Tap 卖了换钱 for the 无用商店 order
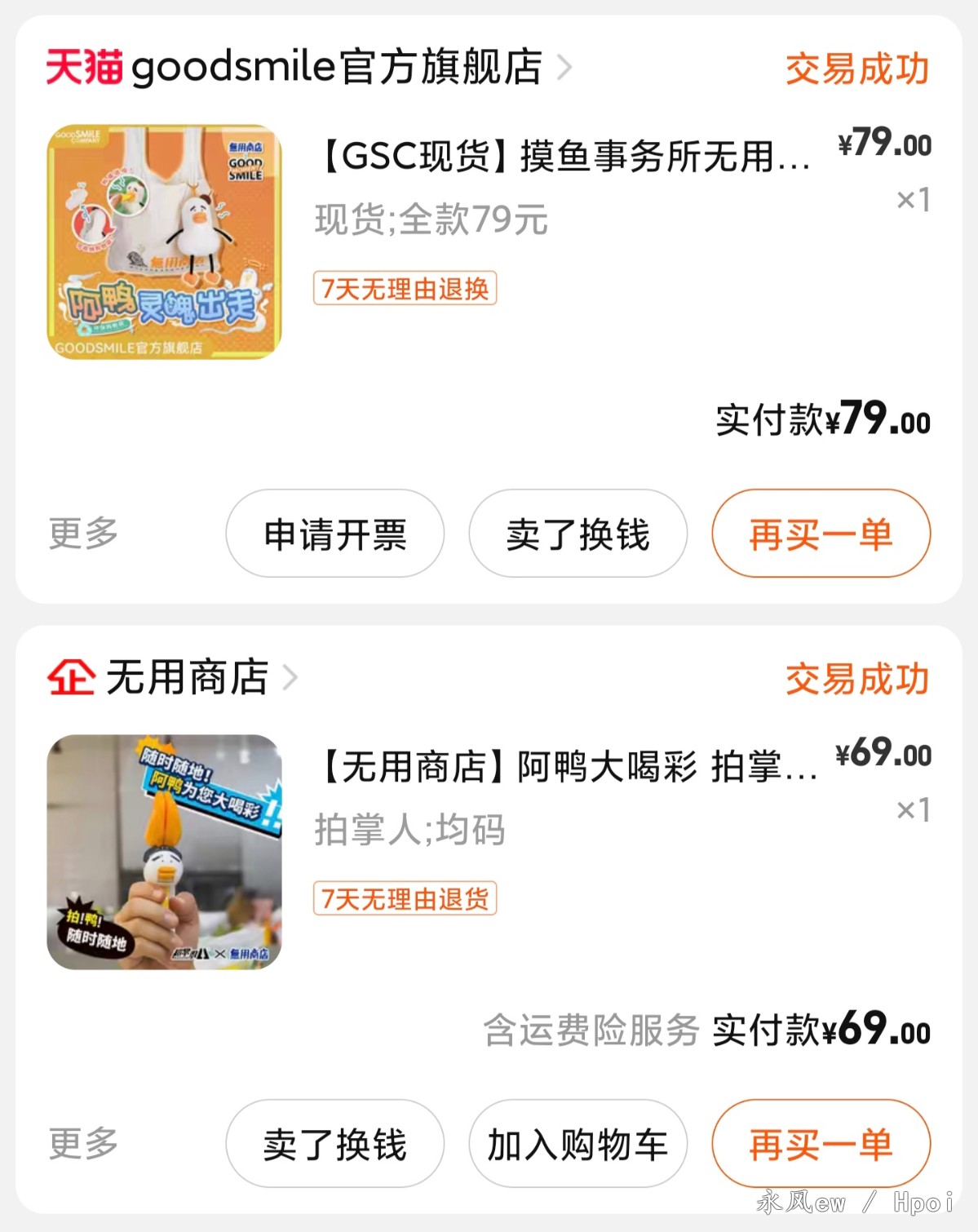Screen dimensions: 978x1232 (334, 1144)
